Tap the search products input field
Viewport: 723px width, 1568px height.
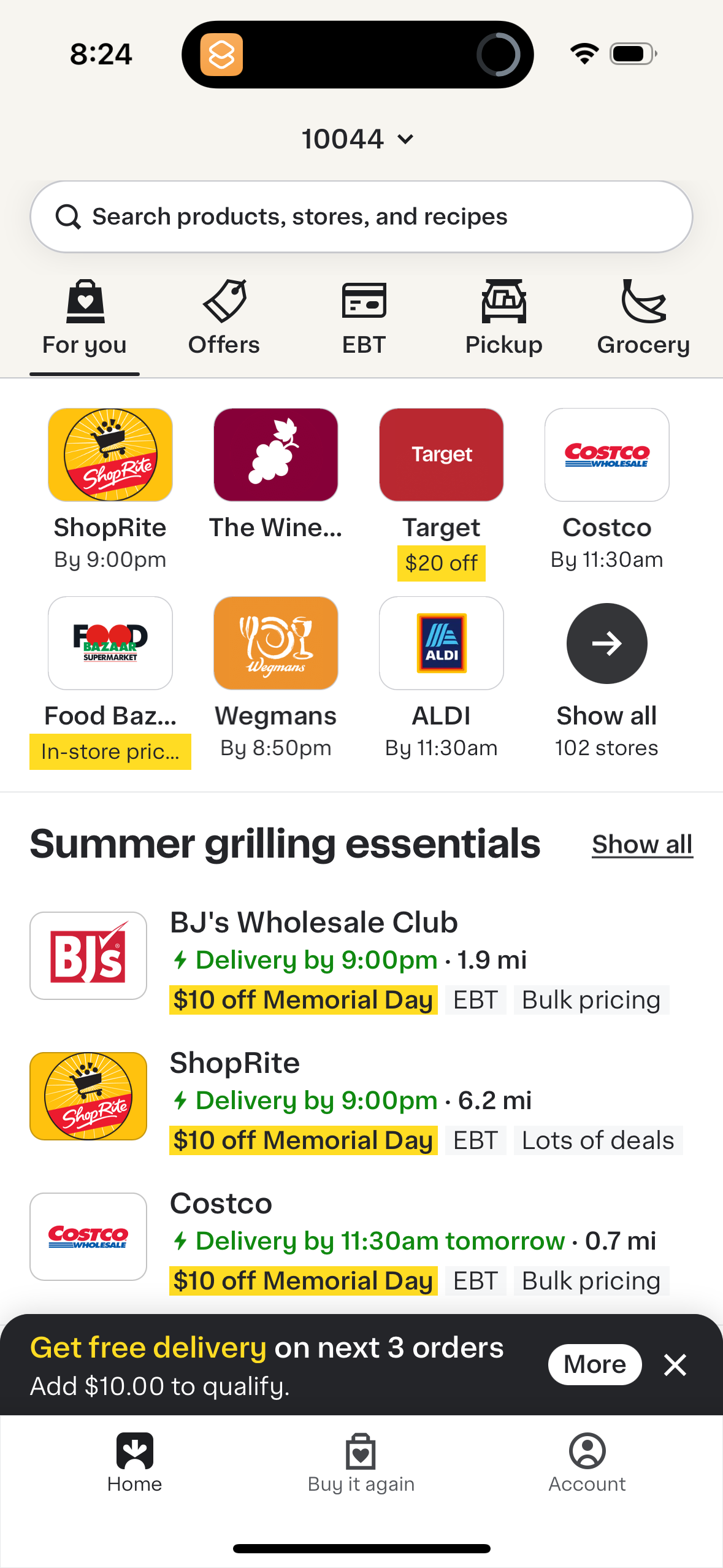click(x=361, y=215)
